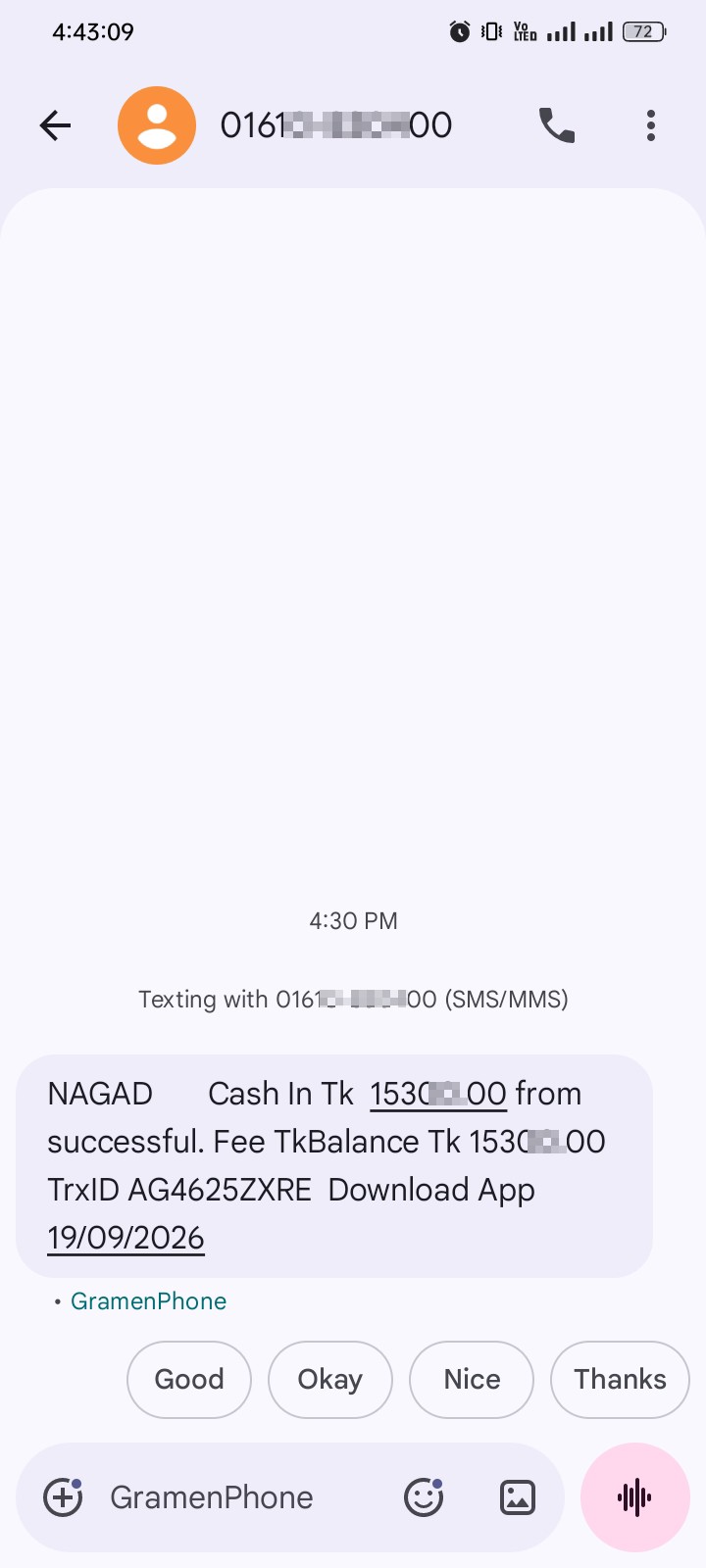Open the contact avatar details
This screenshot has width=706, height=1568.
[x=157, y=125]
